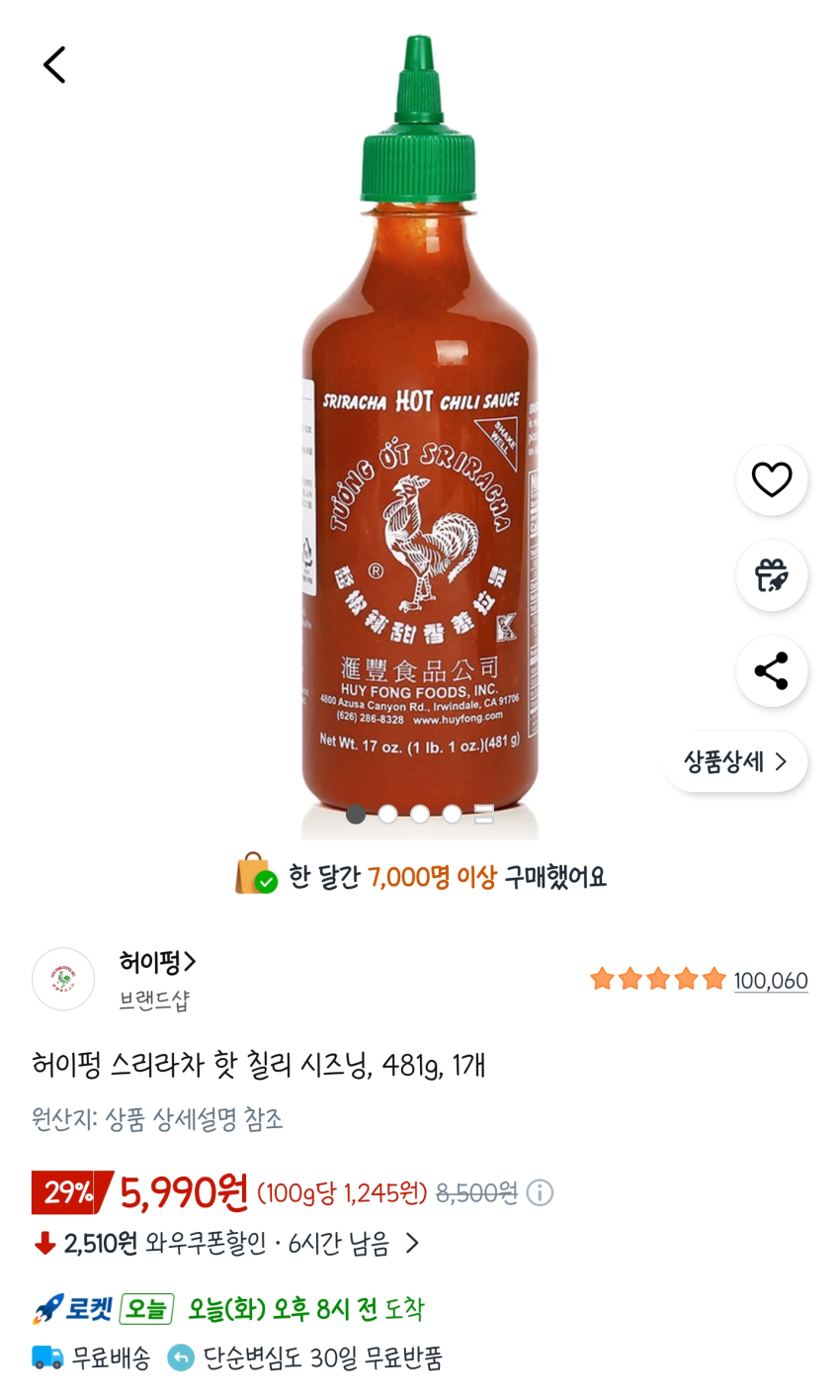View the 100,060 reviews
Screen dimensions: 840x1400
770,981
